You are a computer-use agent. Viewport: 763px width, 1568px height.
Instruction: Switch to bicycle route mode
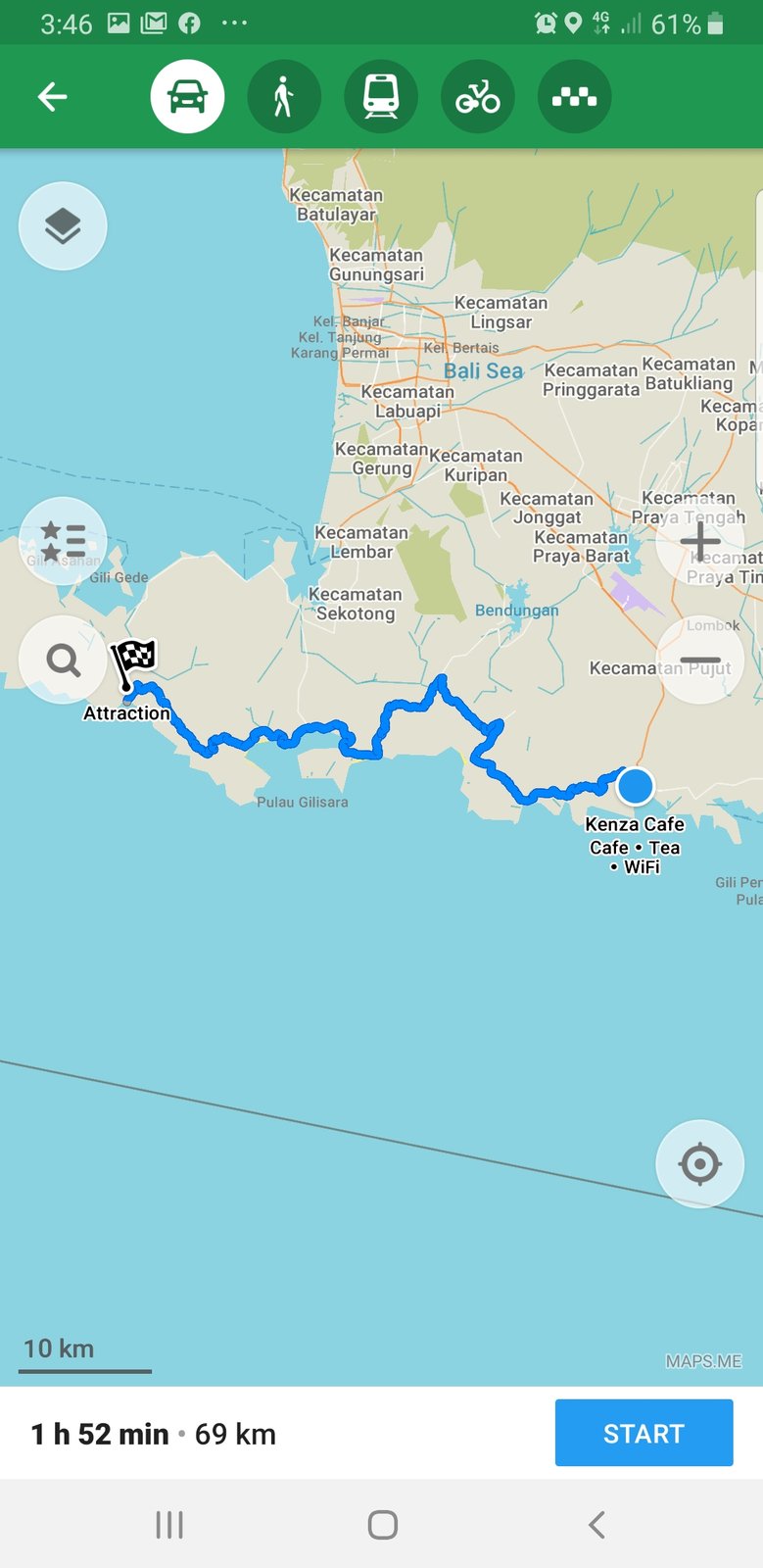pos(477,97)
